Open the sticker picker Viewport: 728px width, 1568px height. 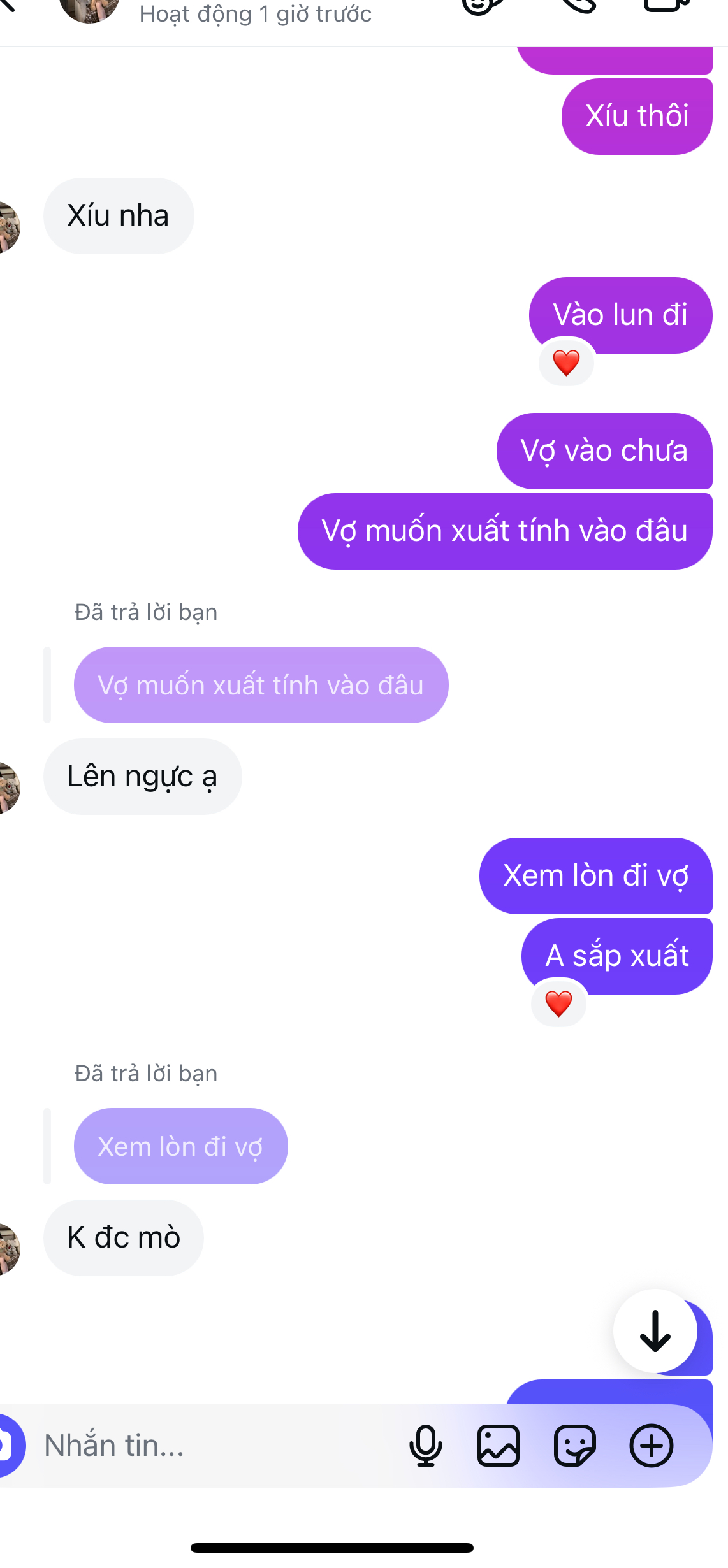tap(575, 1445)
